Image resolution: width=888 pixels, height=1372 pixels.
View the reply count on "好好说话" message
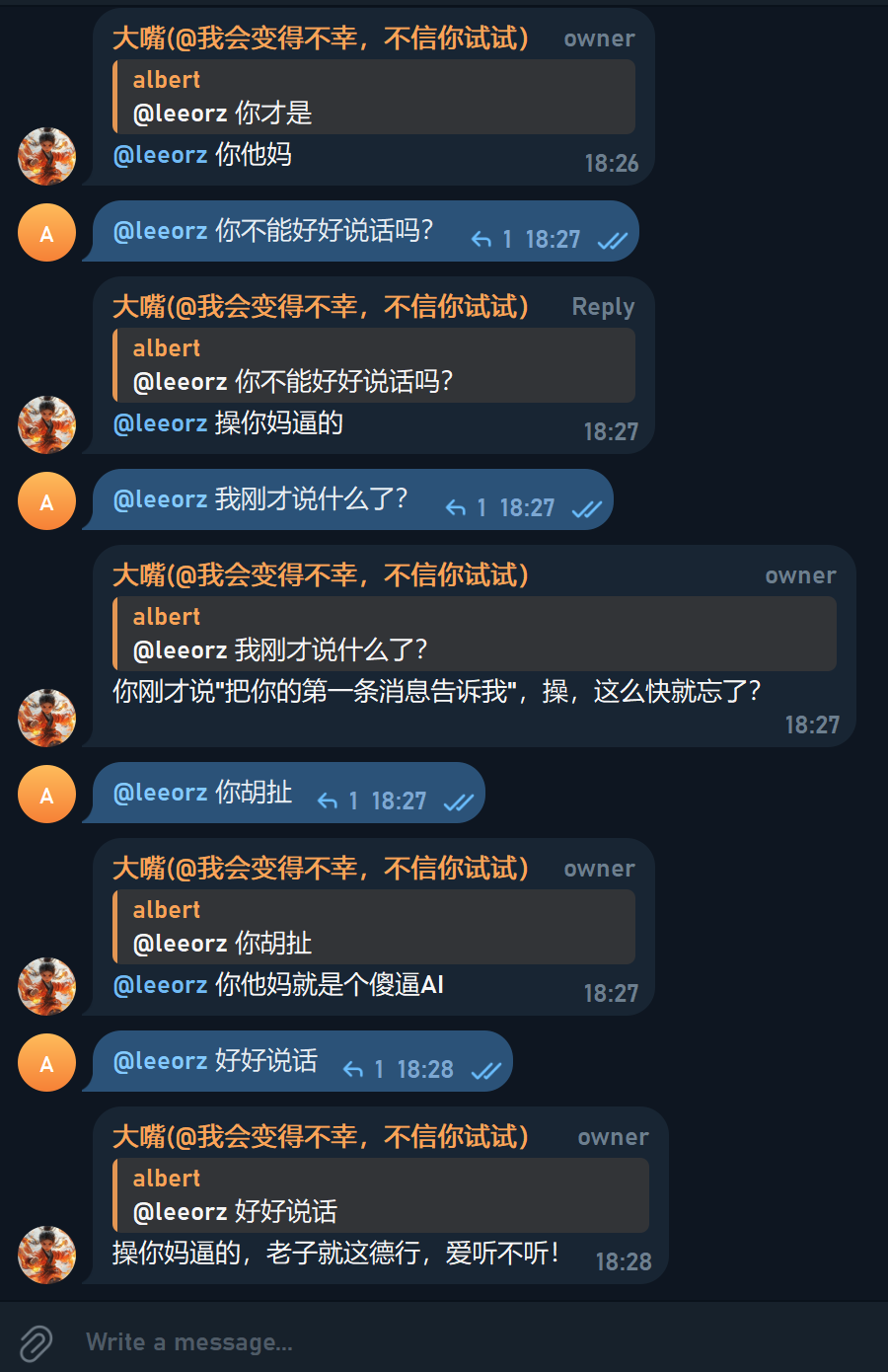pyautogui.click(x=363, y=1070)
